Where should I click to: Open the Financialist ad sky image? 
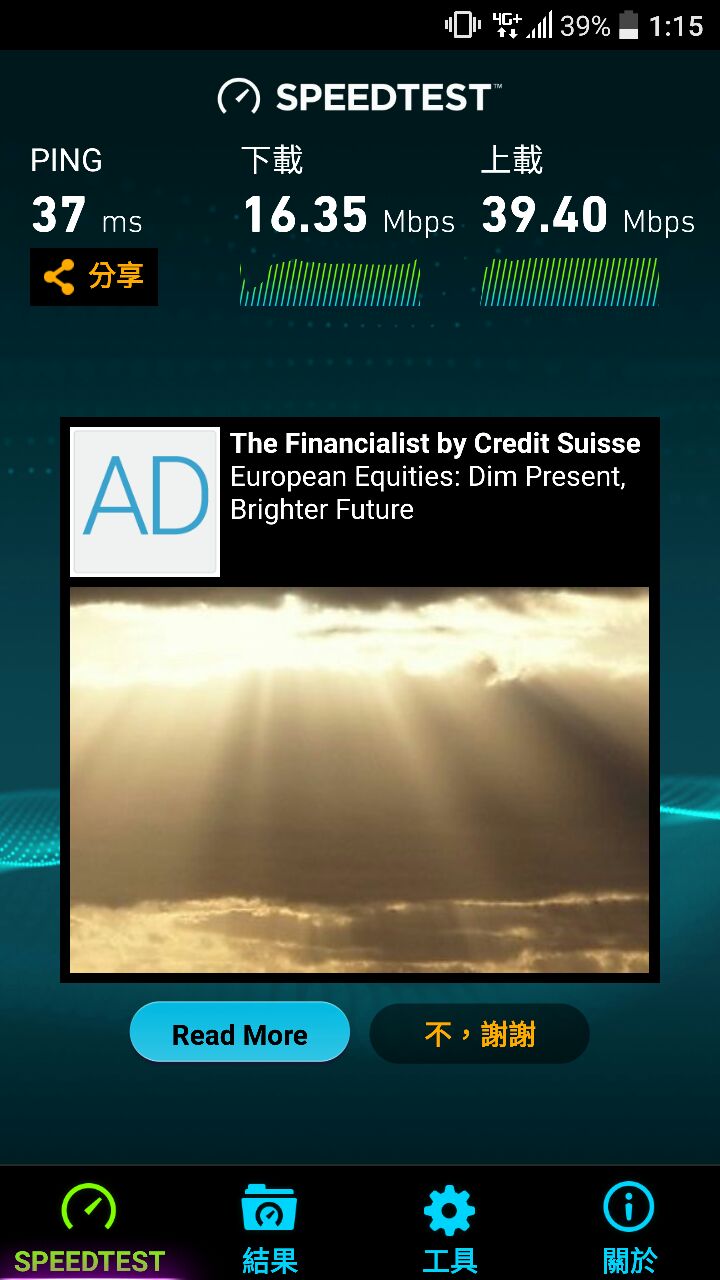pos(359,780)
